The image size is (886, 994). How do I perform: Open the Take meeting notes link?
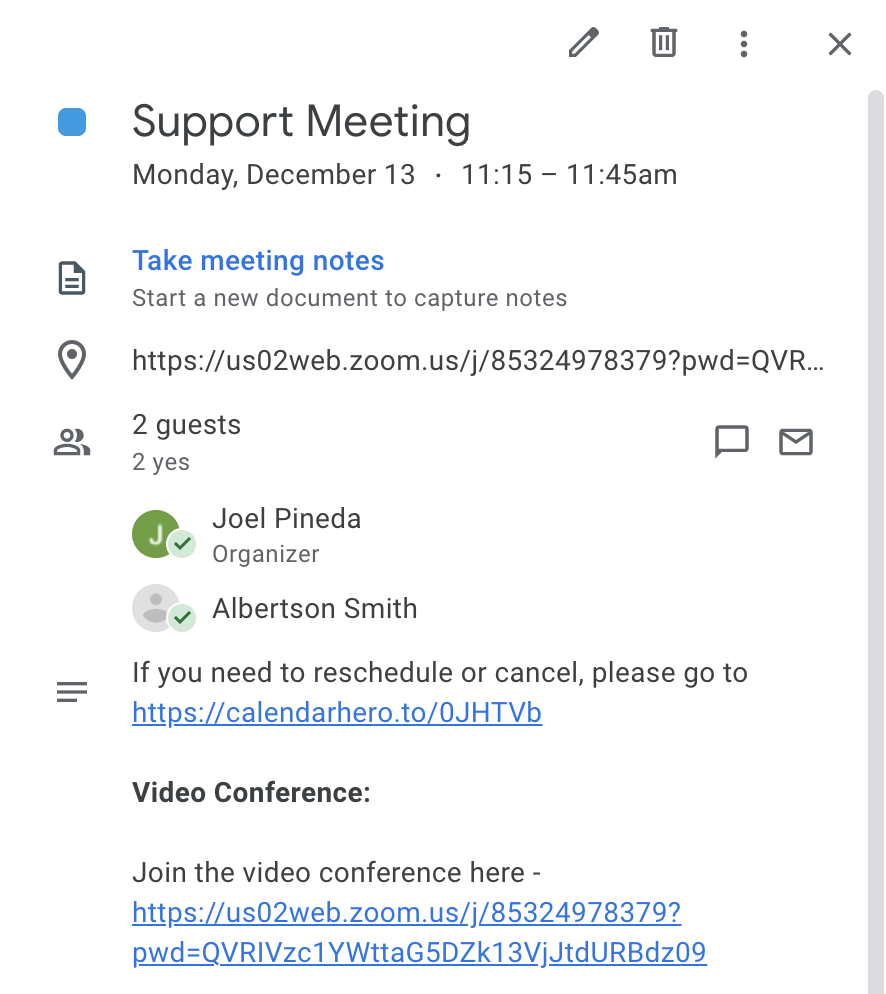point(258,260)
